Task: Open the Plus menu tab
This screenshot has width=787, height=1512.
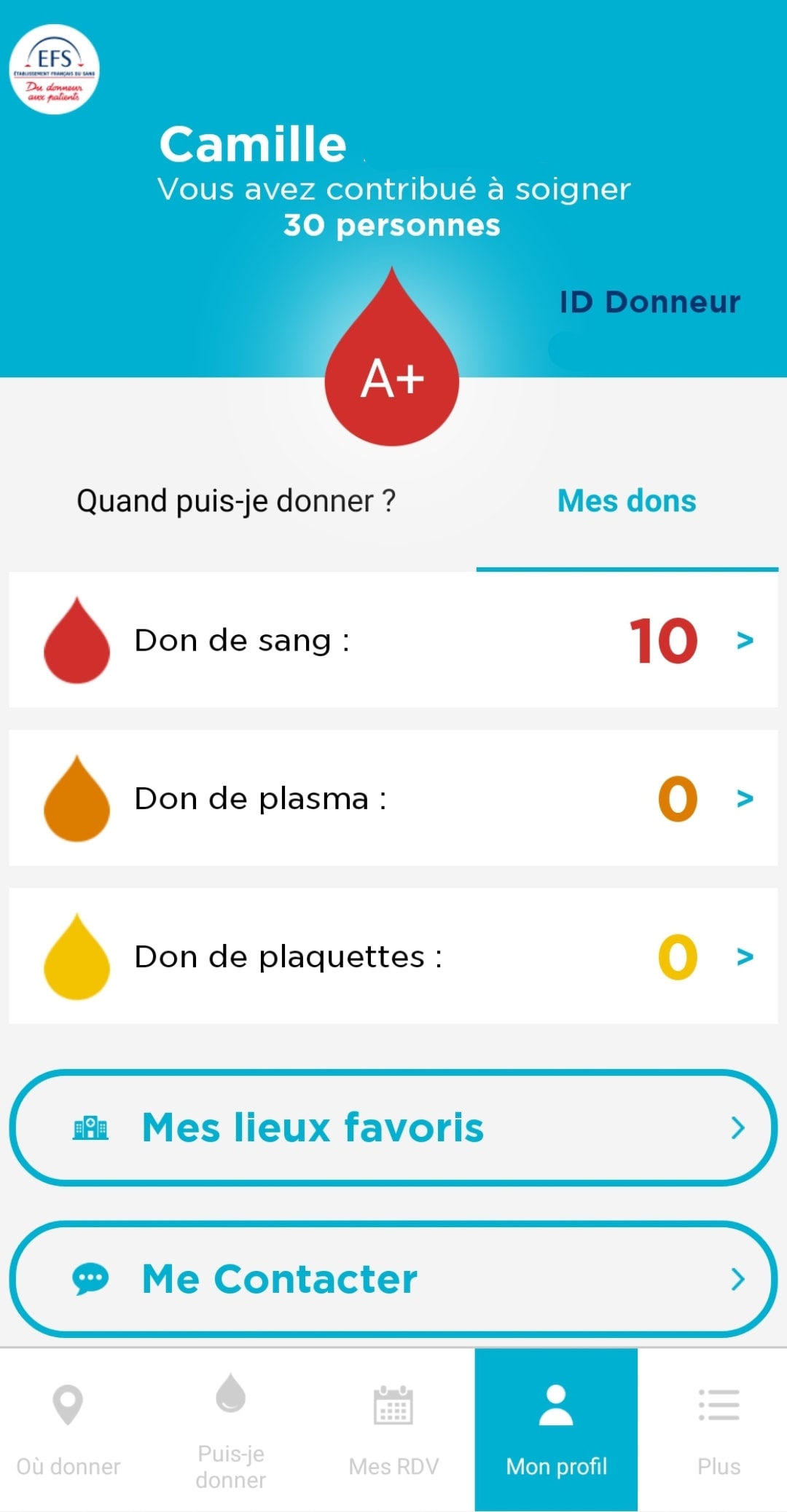Action: pos(719,1429)
